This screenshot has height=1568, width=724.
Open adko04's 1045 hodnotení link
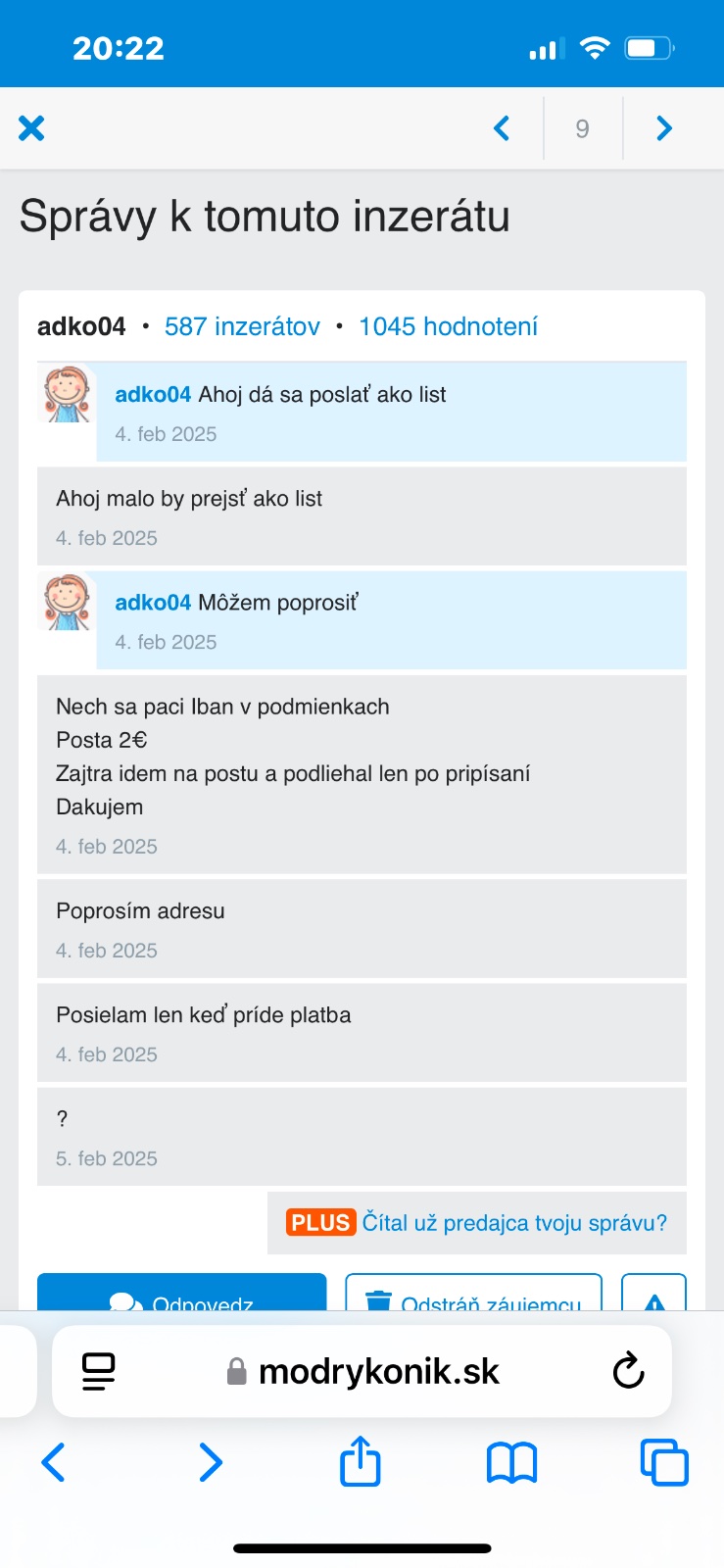[x=448, y=326]
